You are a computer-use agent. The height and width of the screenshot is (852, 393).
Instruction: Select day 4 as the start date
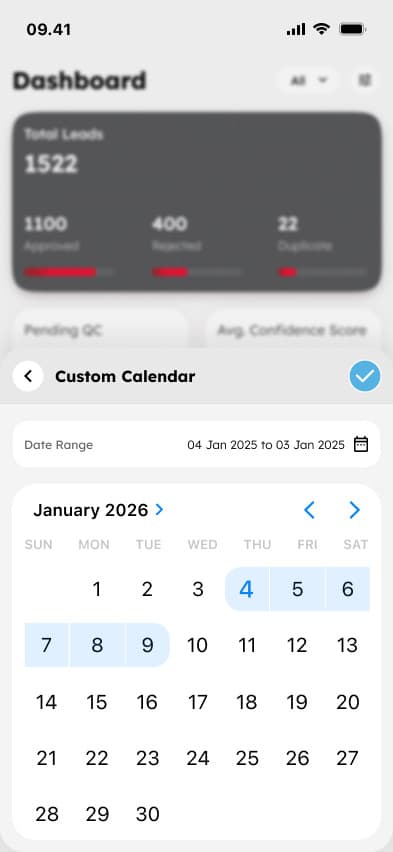[x=247, y=589]
